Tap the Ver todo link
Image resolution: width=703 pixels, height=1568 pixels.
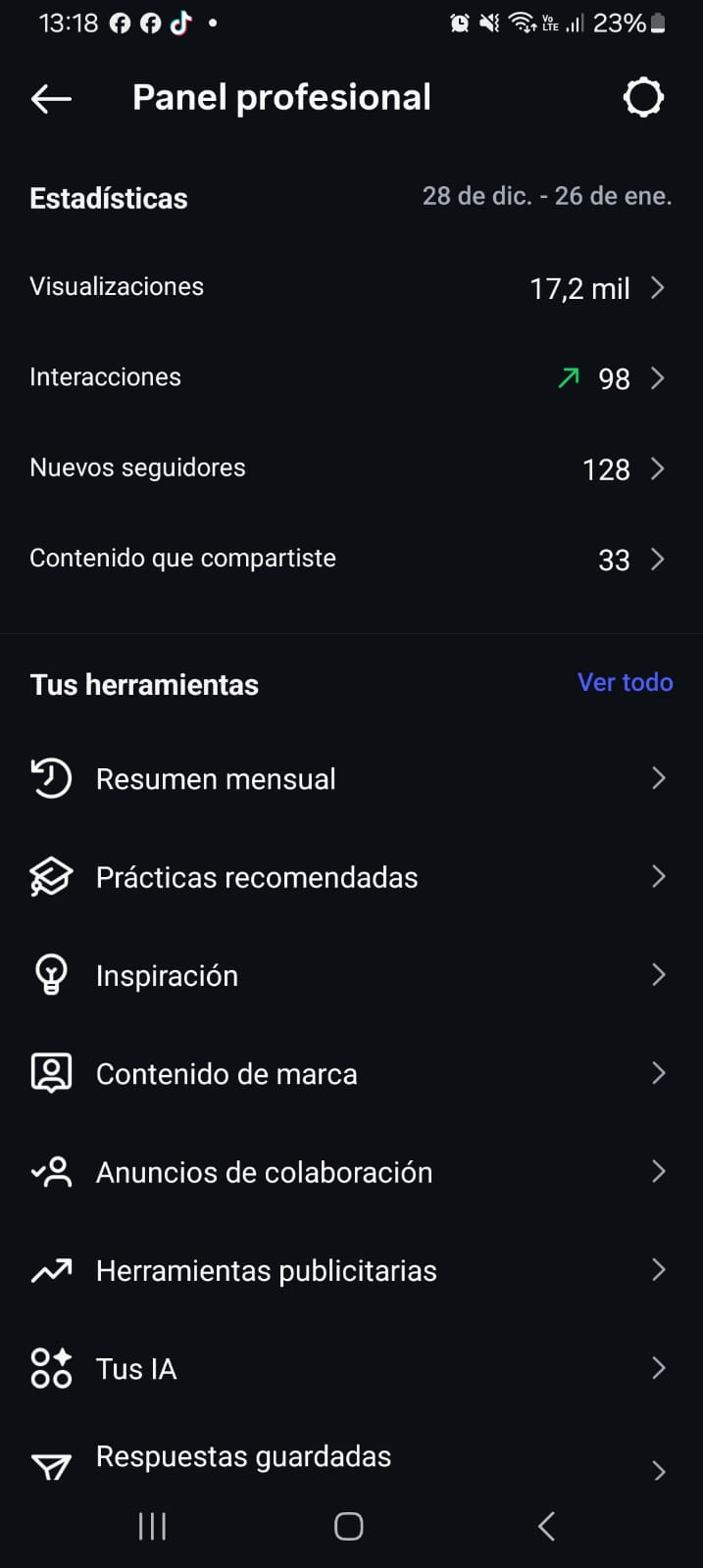click(x=625, y=683)
